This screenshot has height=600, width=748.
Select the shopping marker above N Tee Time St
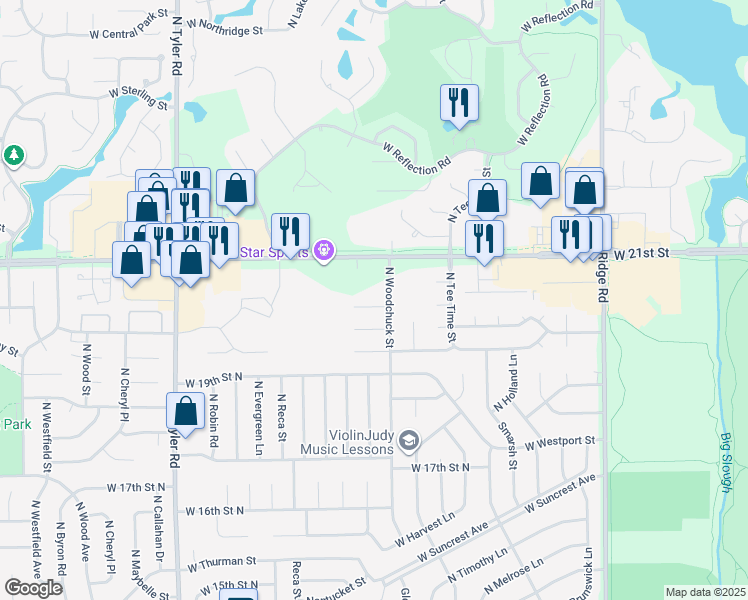click(x=487, y=201)
